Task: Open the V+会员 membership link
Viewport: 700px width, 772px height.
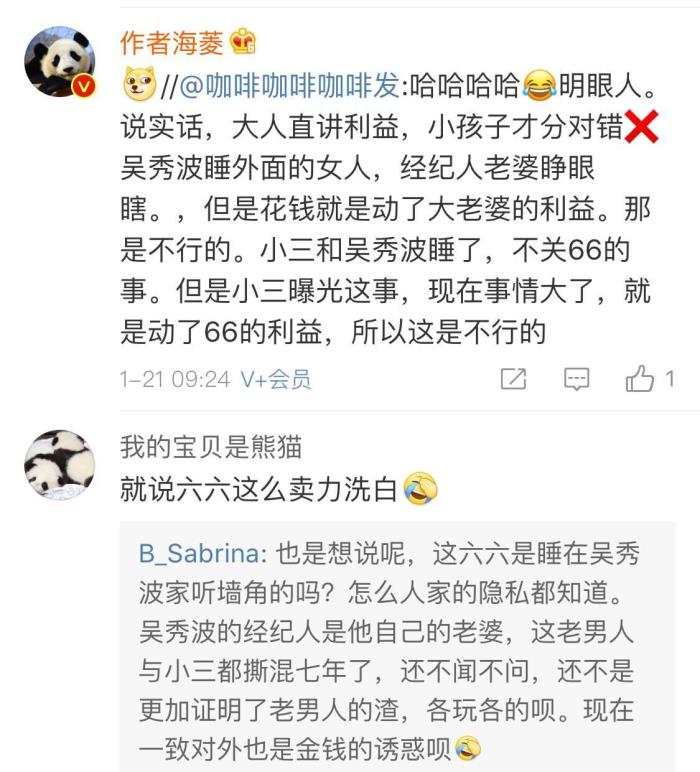Action: (x=275, y=380)
